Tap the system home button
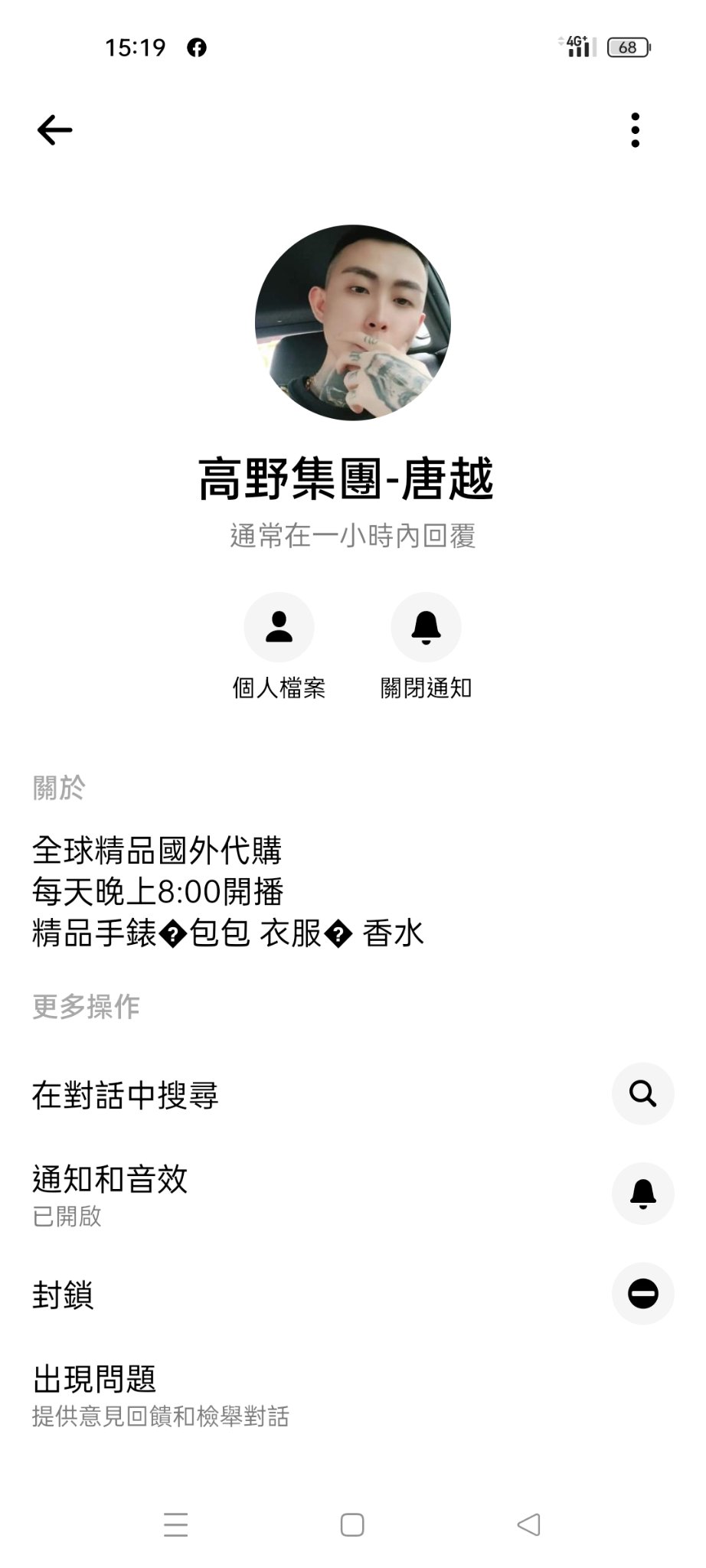 [x=352, y=1525]
